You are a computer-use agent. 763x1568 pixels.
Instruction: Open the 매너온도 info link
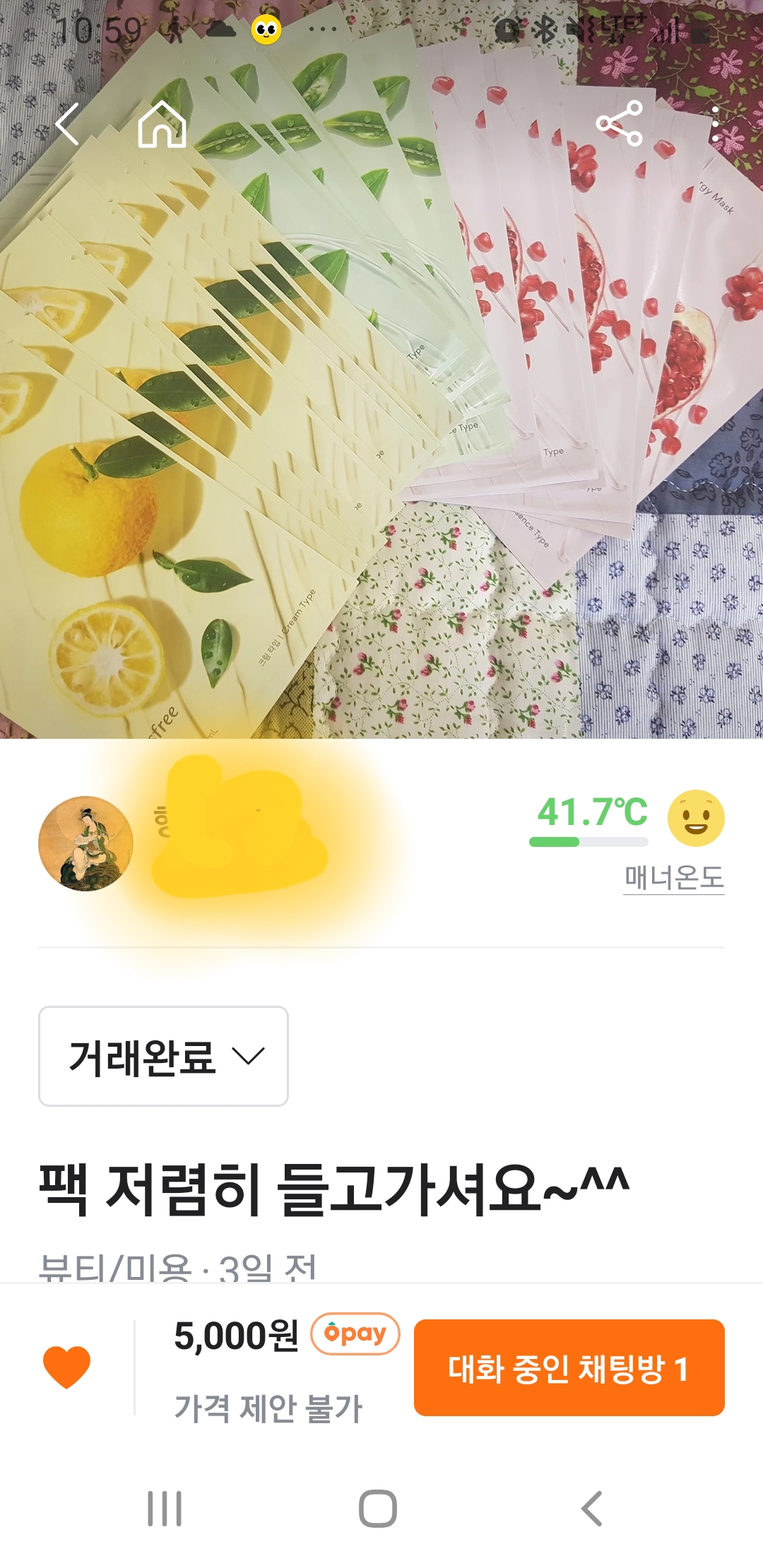(x=674, y=878)
